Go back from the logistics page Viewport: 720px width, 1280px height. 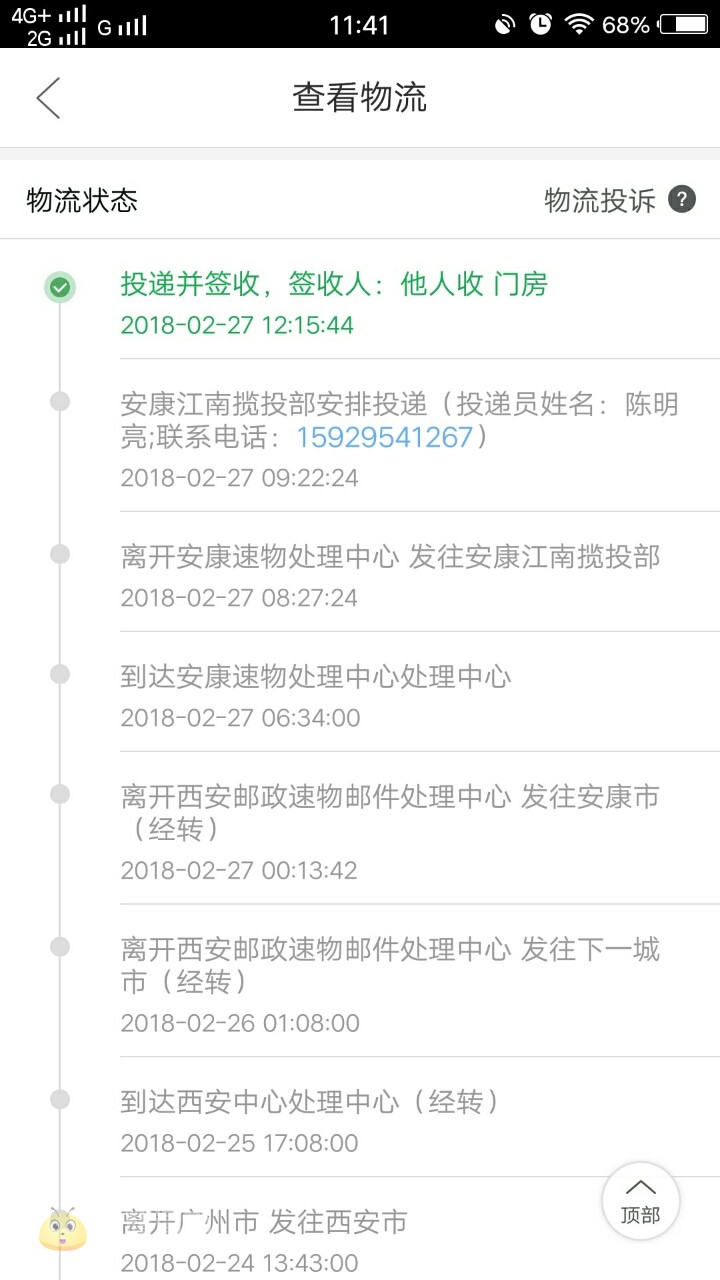(48, 98)
